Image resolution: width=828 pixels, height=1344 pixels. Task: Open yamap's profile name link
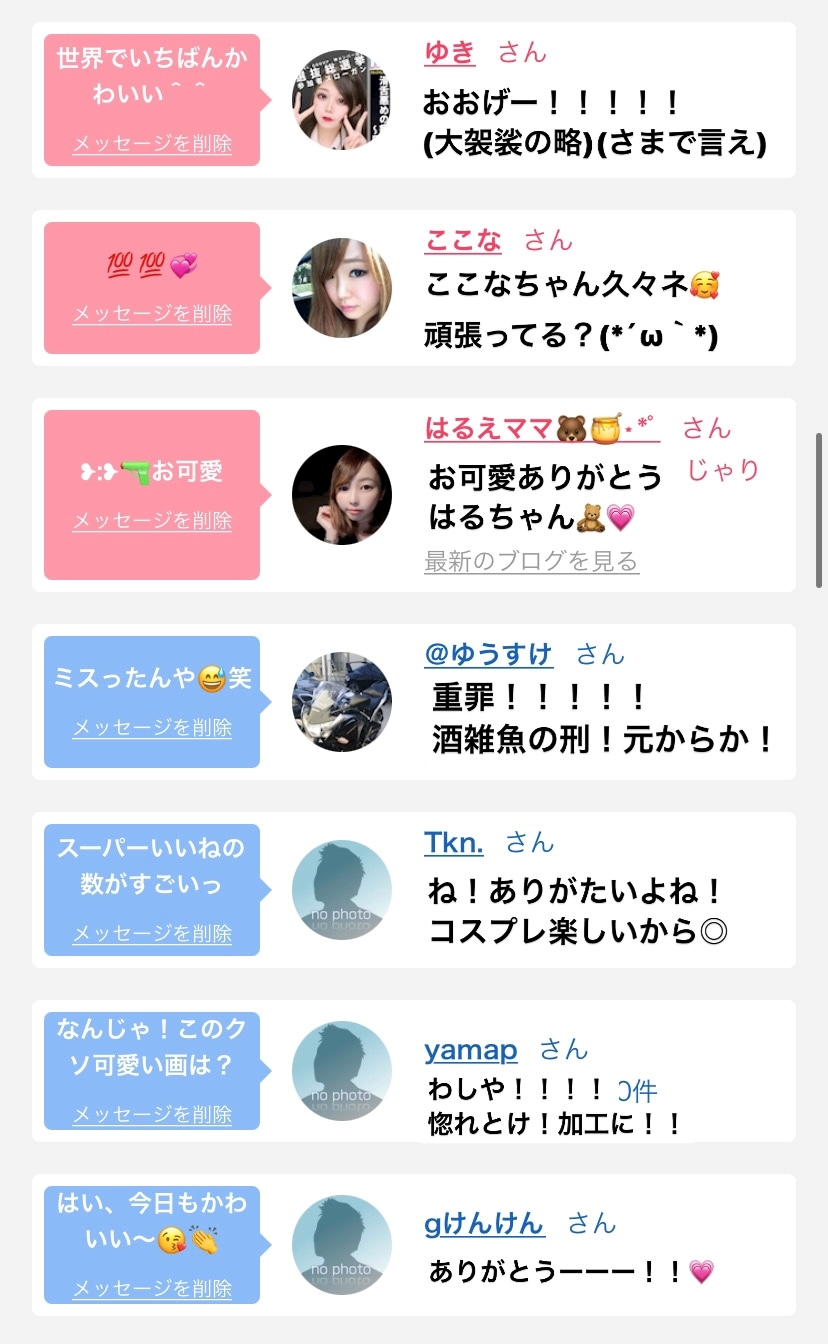471,1050
